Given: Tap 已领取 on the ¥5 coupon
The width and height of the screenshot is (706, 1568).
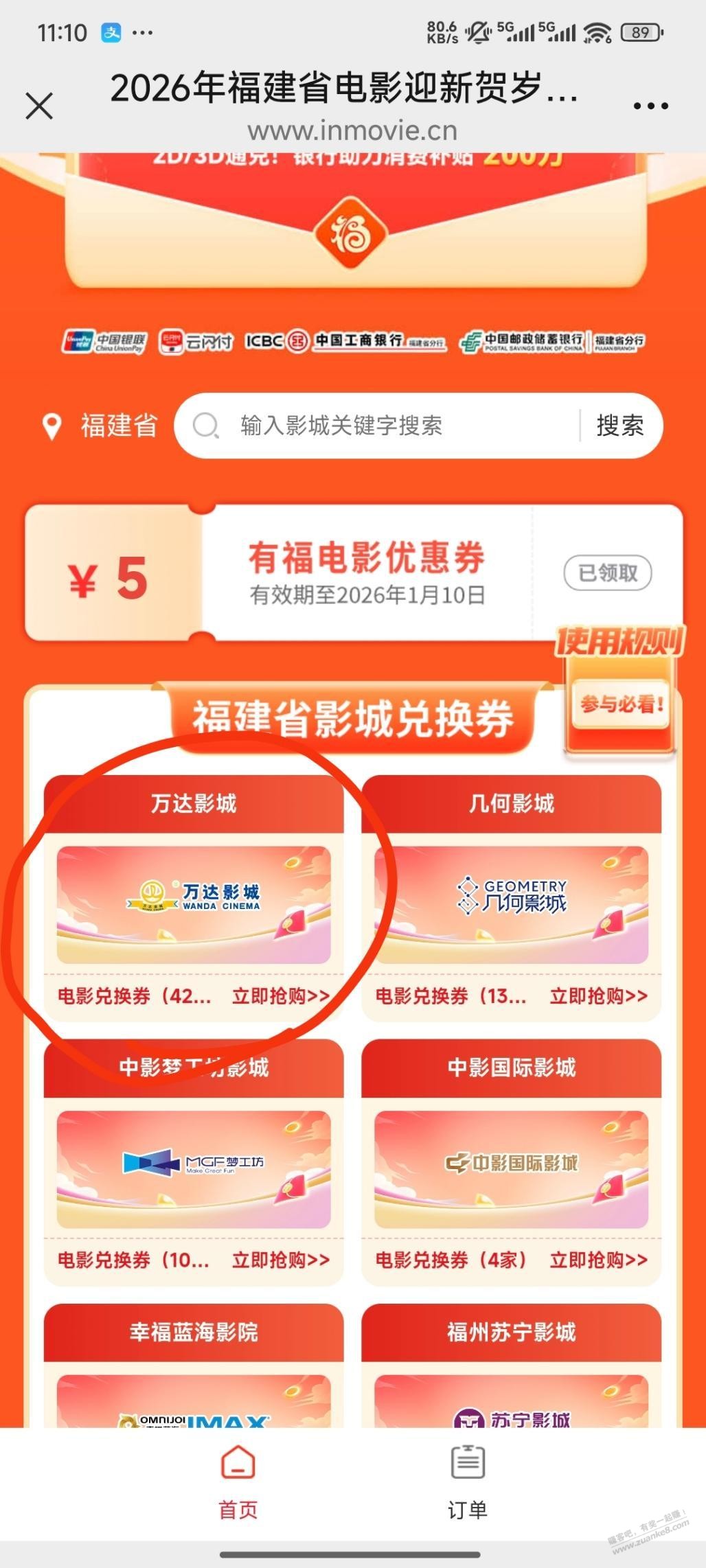Looking at the screenshot, I should (607, 573).
